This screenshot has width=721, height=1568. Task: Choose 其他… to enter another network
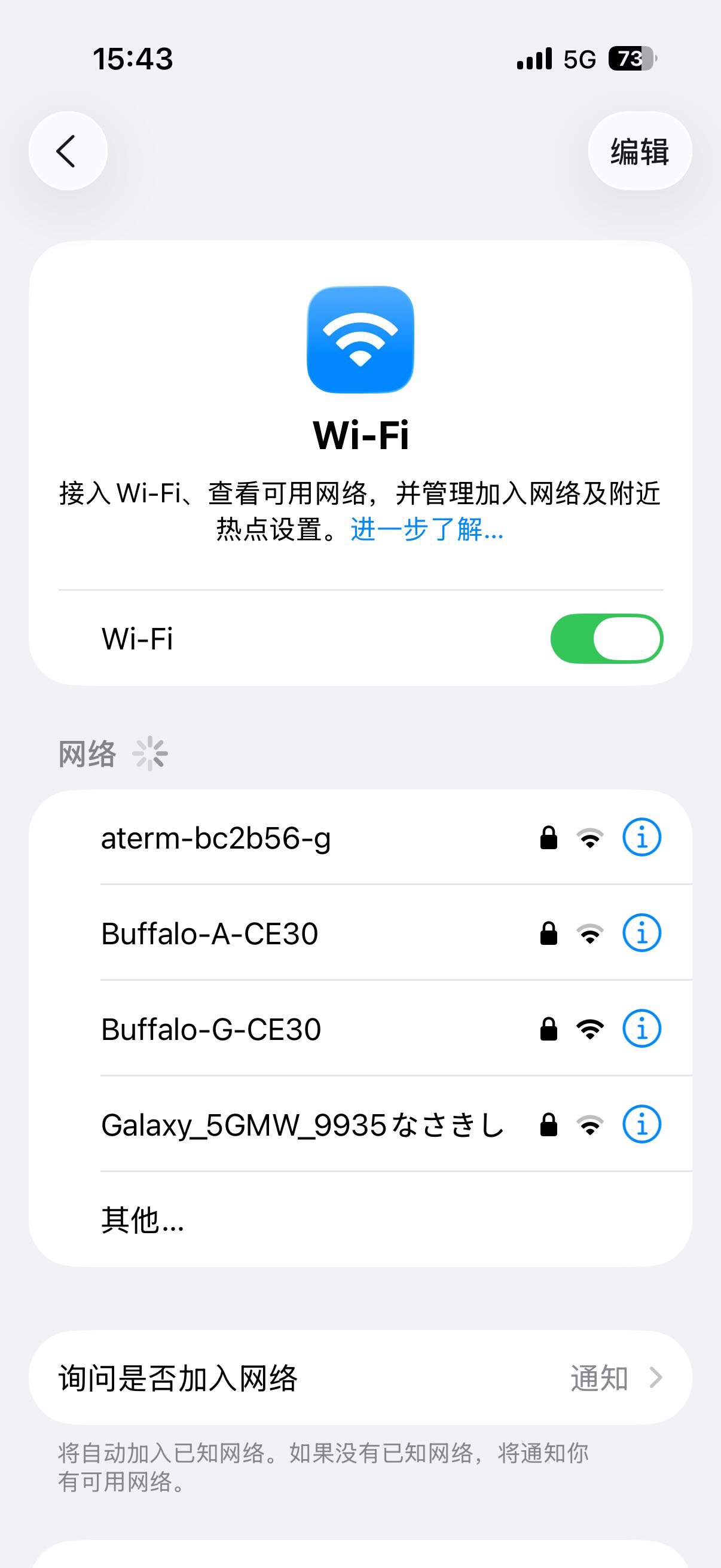pos(143,1221)
